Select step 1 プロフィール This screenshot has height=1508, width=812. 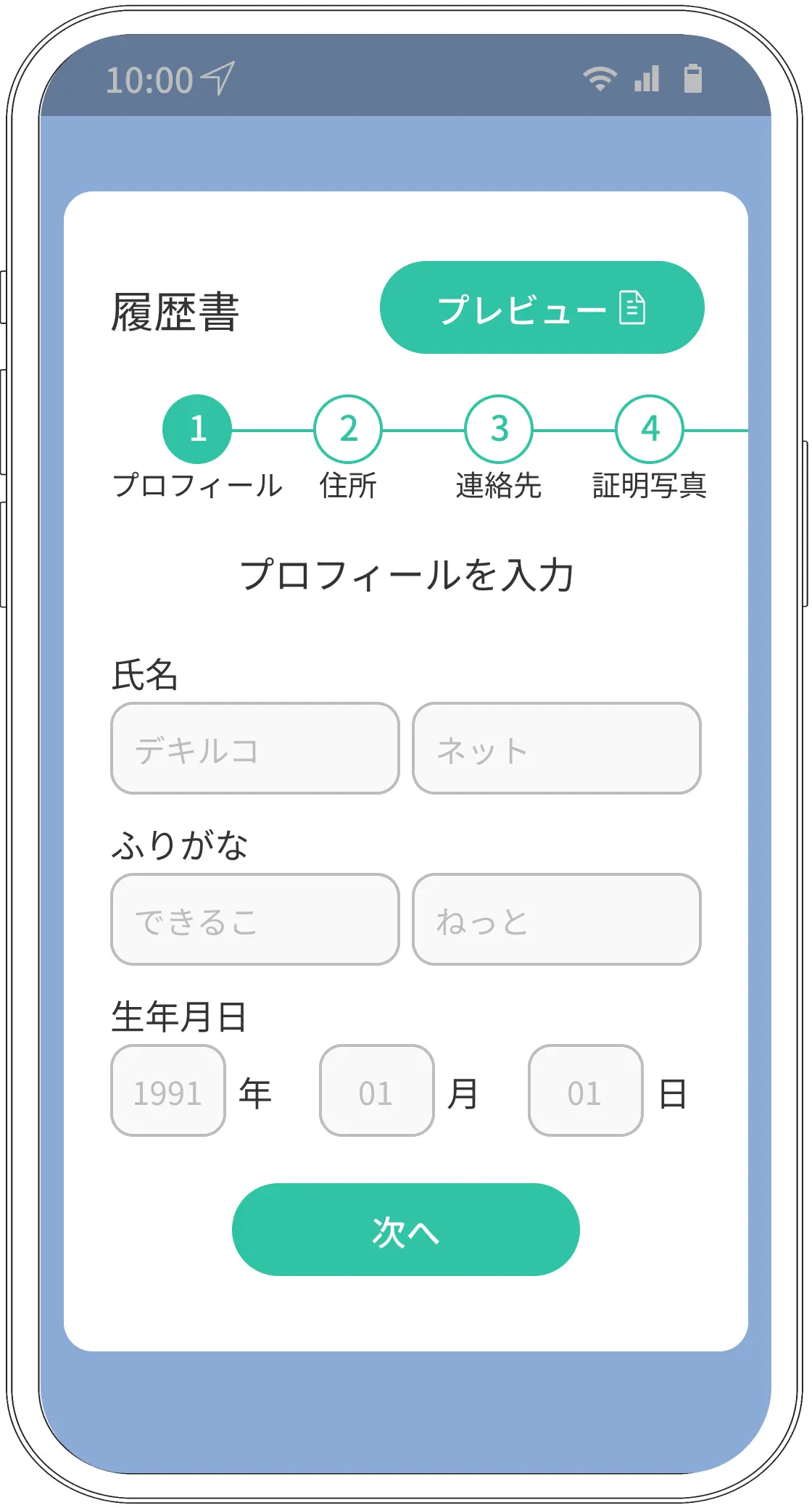coord(197,429)
